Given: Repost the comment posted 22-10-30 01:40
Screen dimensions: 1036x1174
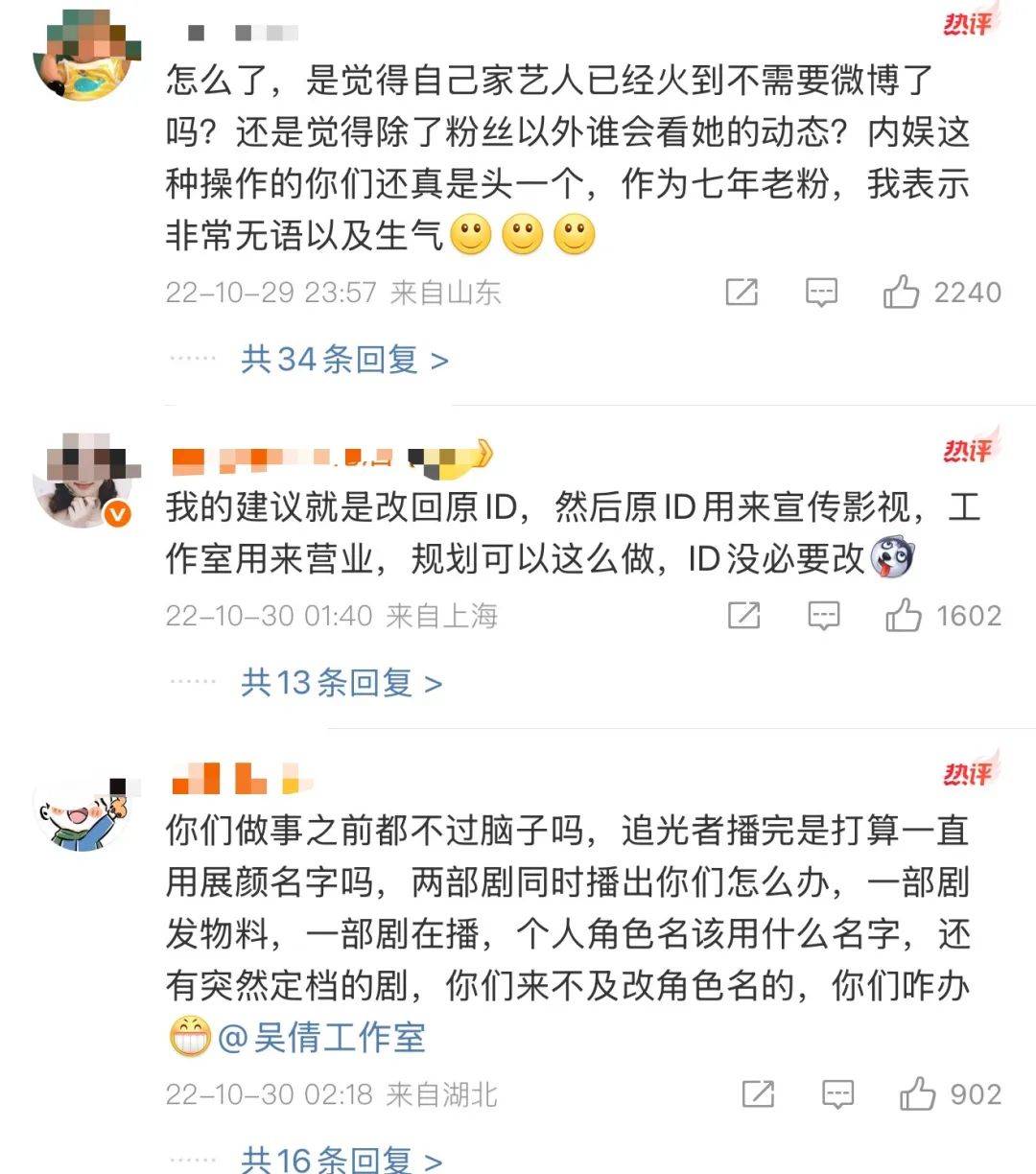Looking at the screenshot, I should click(x=743, y=615).
